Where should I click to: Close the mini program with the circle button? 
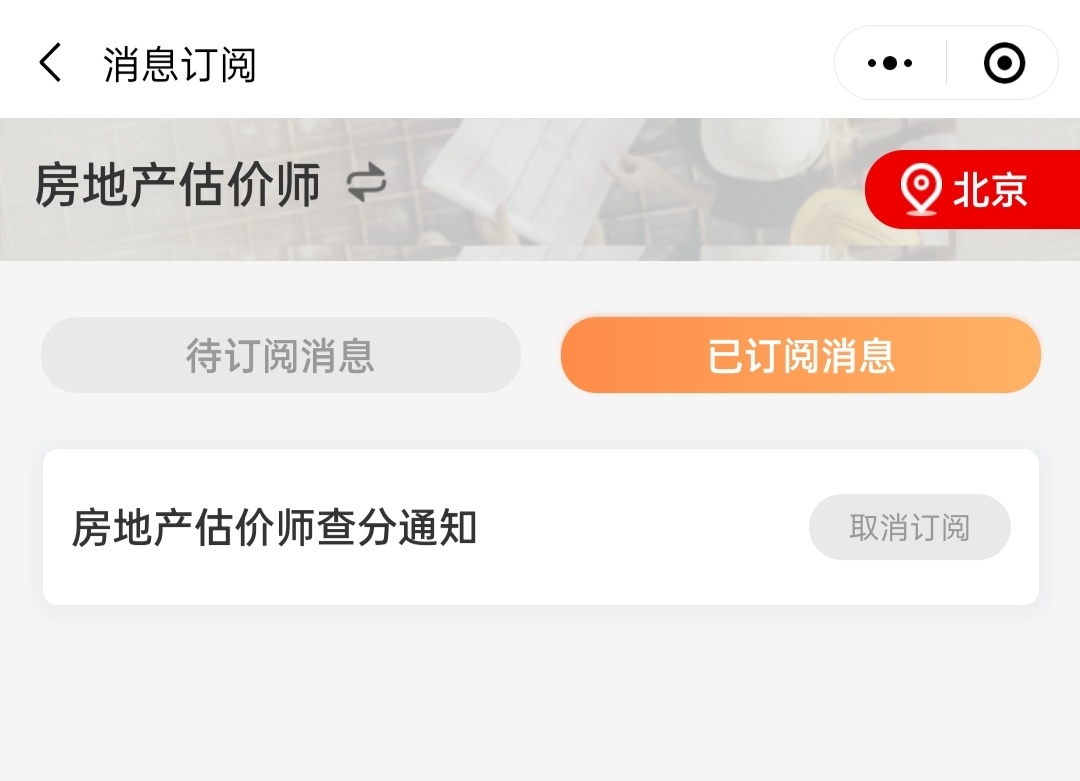click(x=1004, y=63)
